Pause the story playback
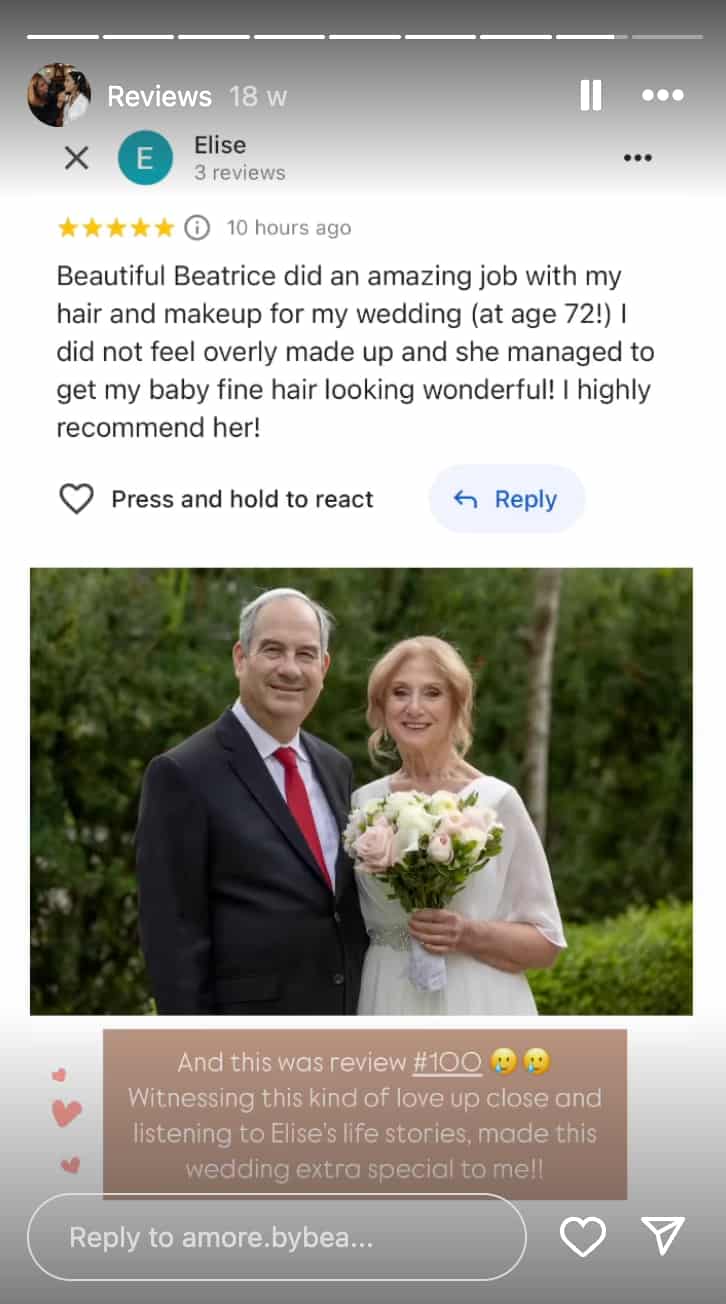 pyautogui.click(x=591, y=96)
